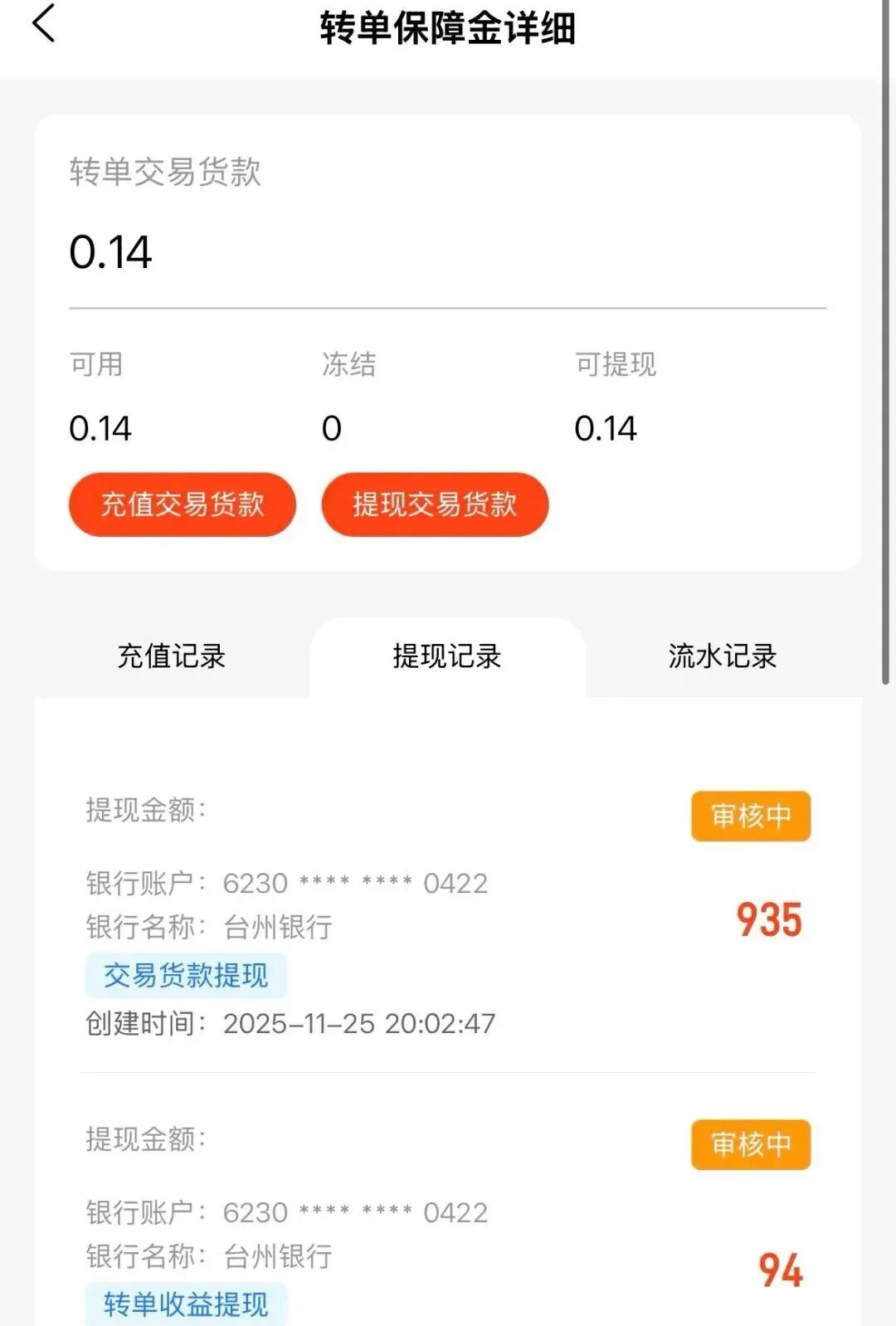Screen dimensions: 896x1326
Task: Tap the 转单收益提现 blue tag
Action: pyautogui.click(x=186, y=1304)
